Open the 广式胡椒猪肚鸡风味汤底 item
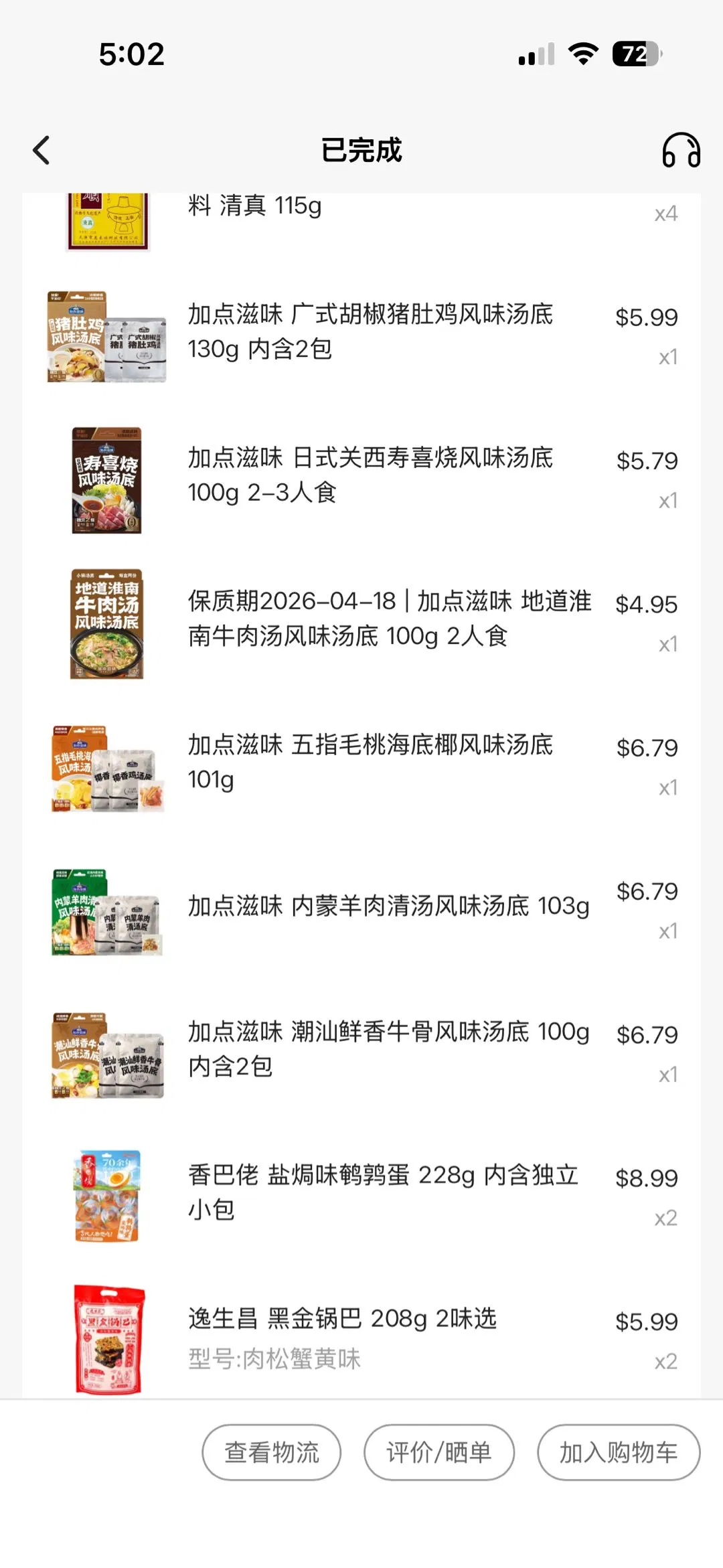 (370, 331)
